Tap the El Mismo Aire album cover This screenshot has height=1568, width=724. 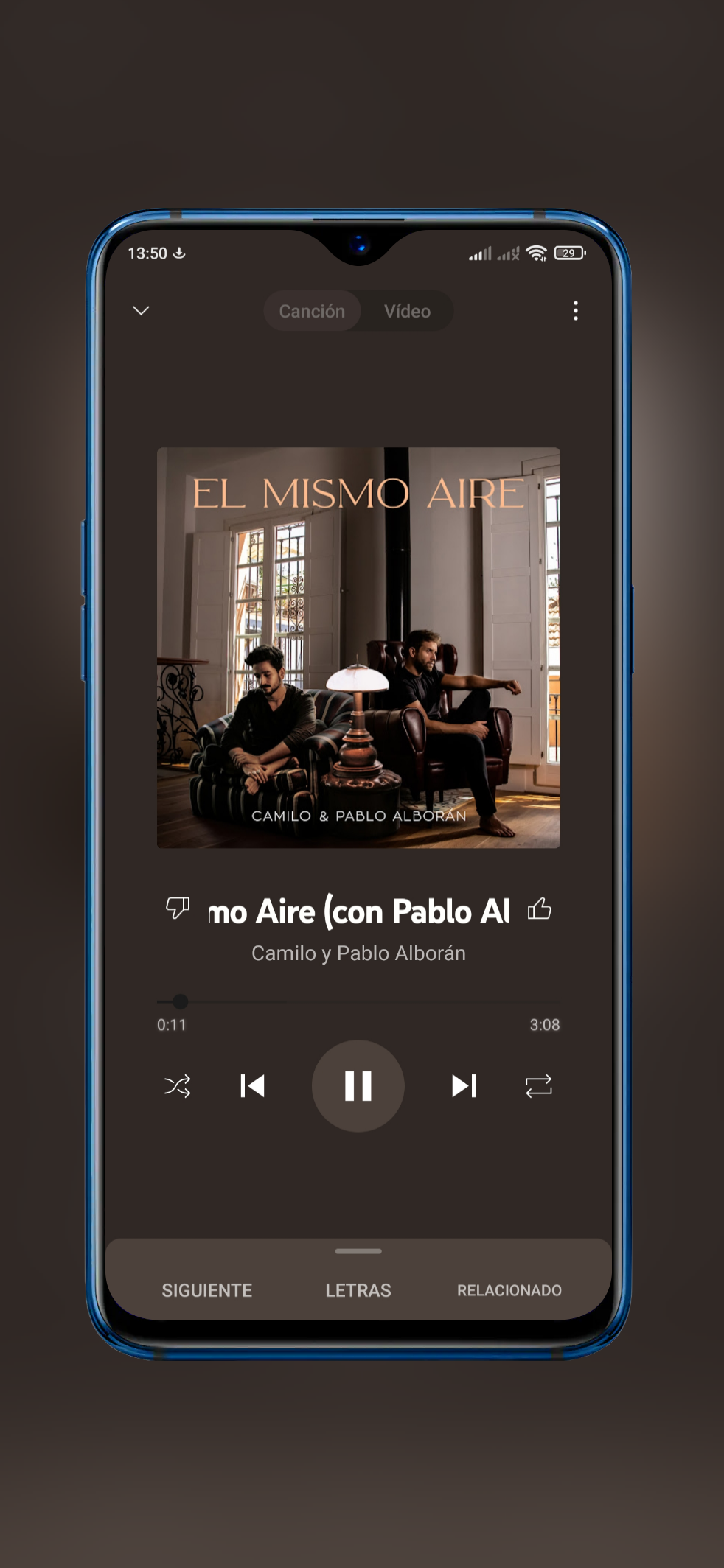[358, 648]
